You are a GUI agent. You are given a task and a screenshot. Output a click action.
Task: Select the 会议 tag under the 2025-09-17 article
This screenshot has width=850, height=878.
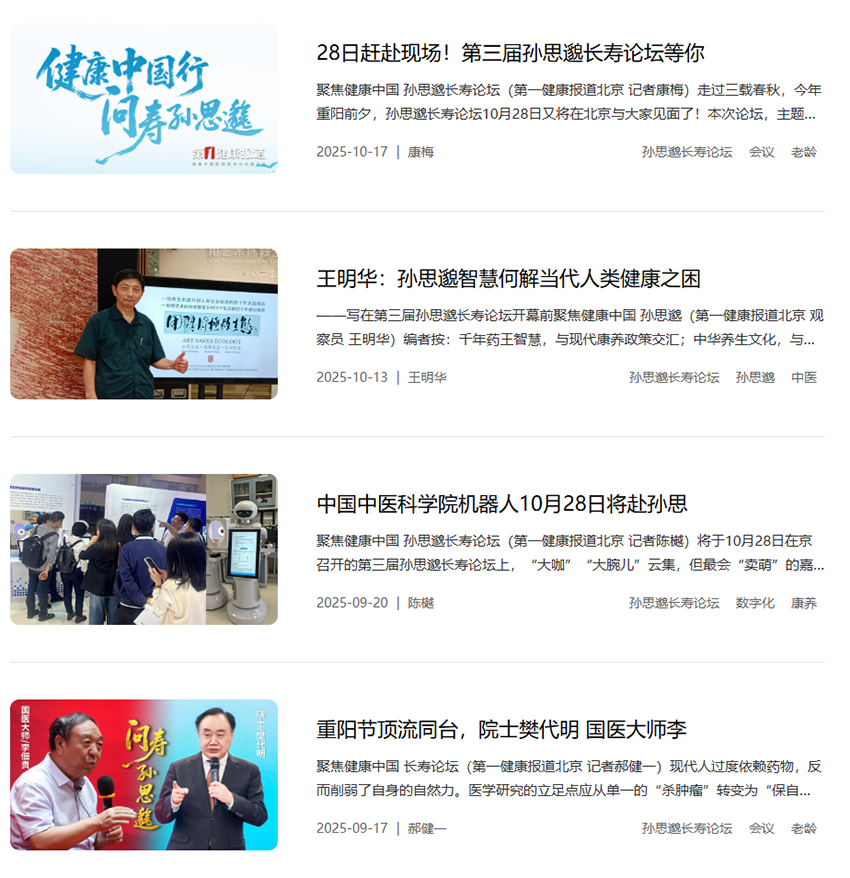pyautogui.click(x=761, y=828)
